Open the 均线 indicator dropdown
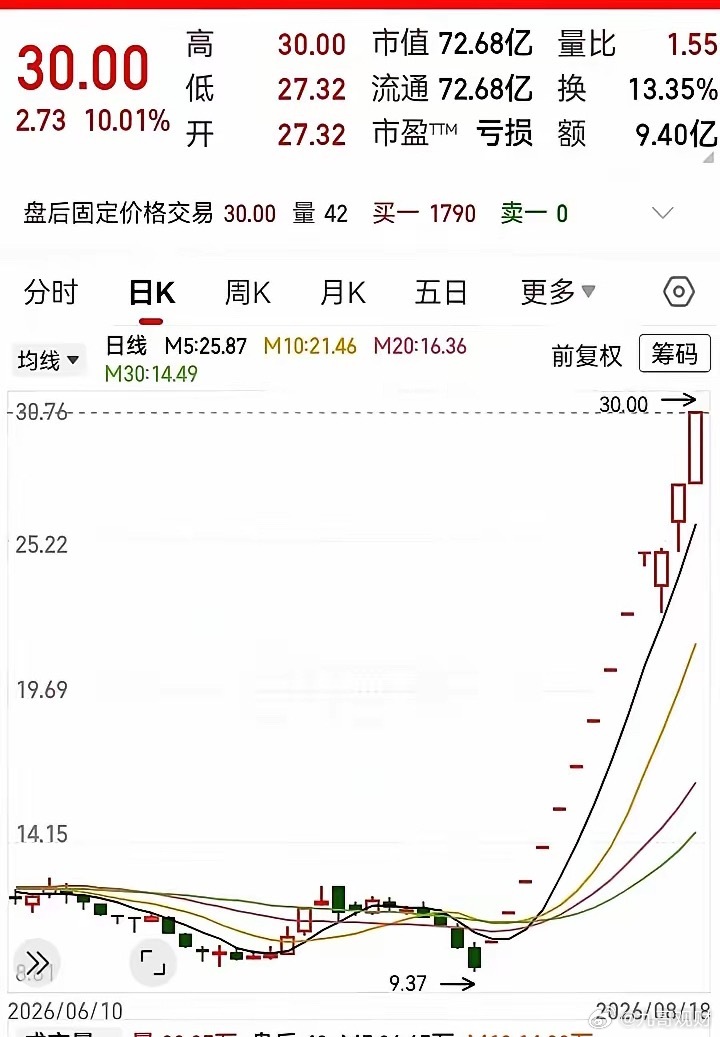 pos(48,360)
